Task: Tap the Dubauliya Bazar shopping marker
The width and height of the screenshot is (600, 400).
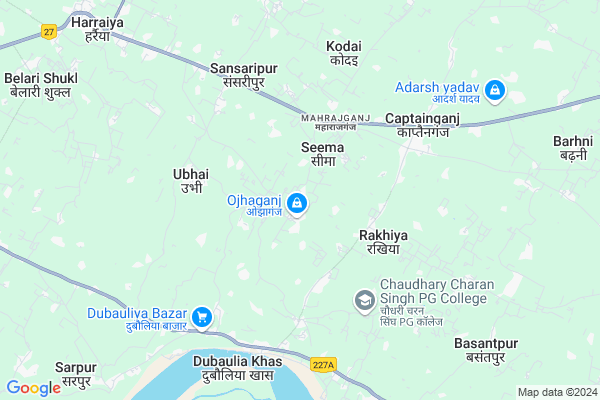Action: point(202,318)
